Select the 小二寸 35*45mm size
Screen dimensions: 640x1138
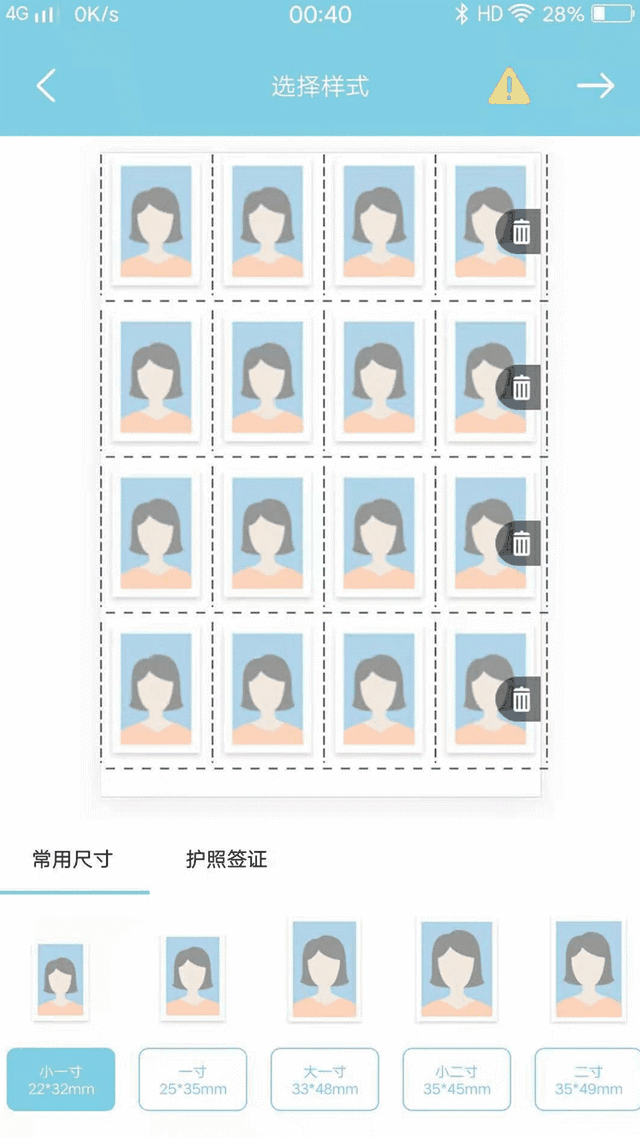click(457, 1079)
